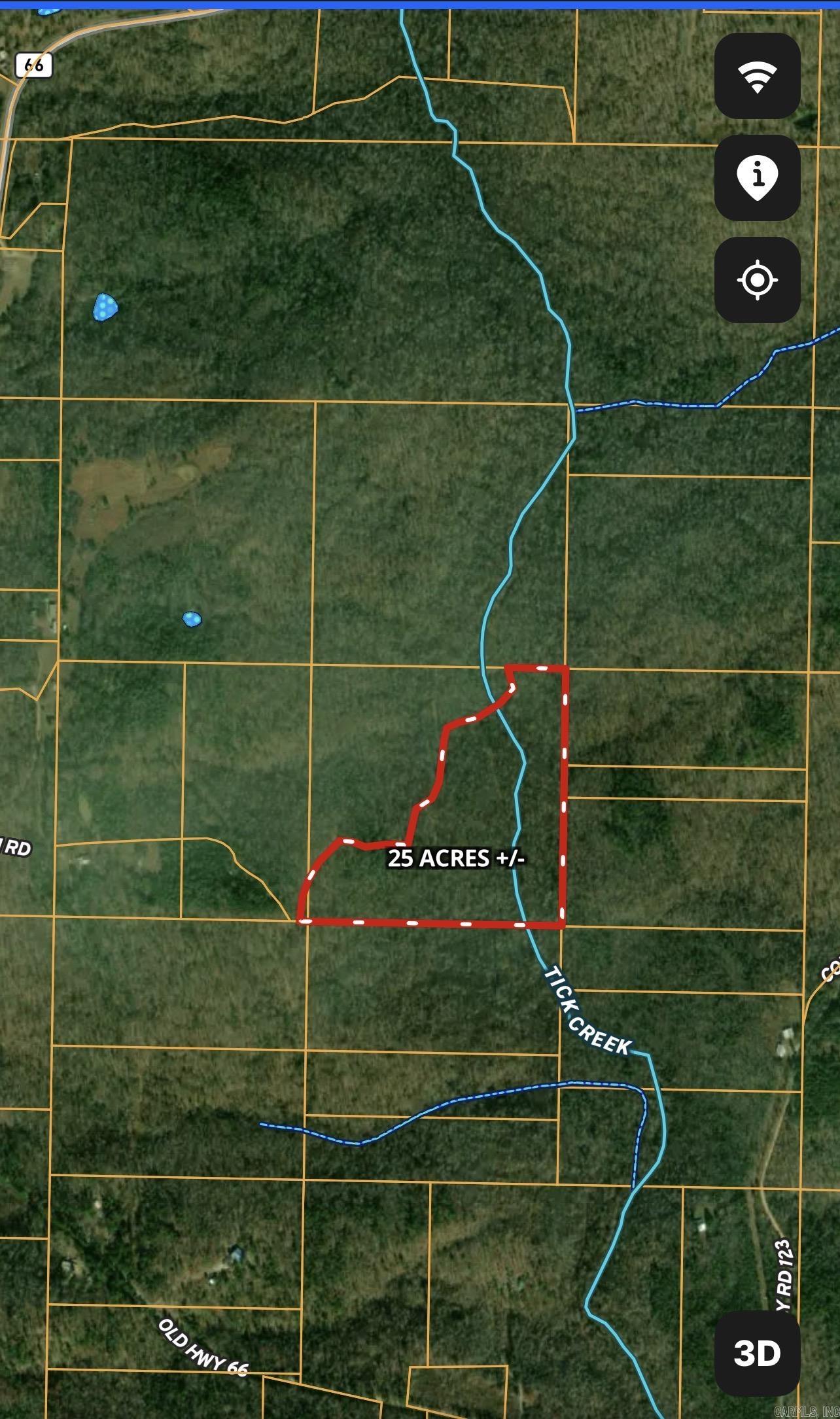Center map on my current location
This screenshot has width=840, height=1419.
point(757,280)
